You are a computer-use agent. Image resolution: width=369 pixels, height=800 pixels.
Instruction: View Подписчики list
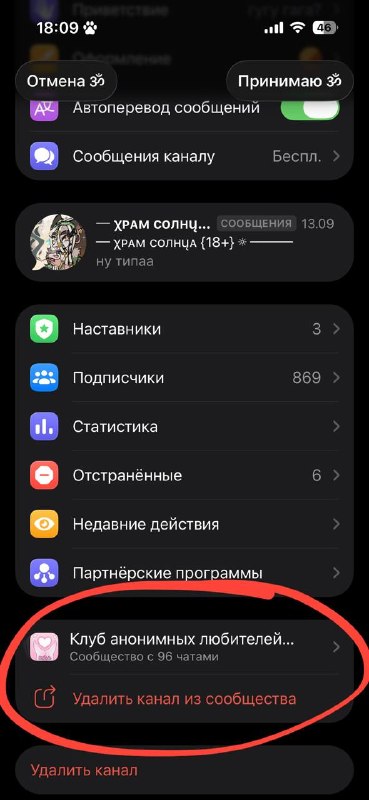coord(184,378)
